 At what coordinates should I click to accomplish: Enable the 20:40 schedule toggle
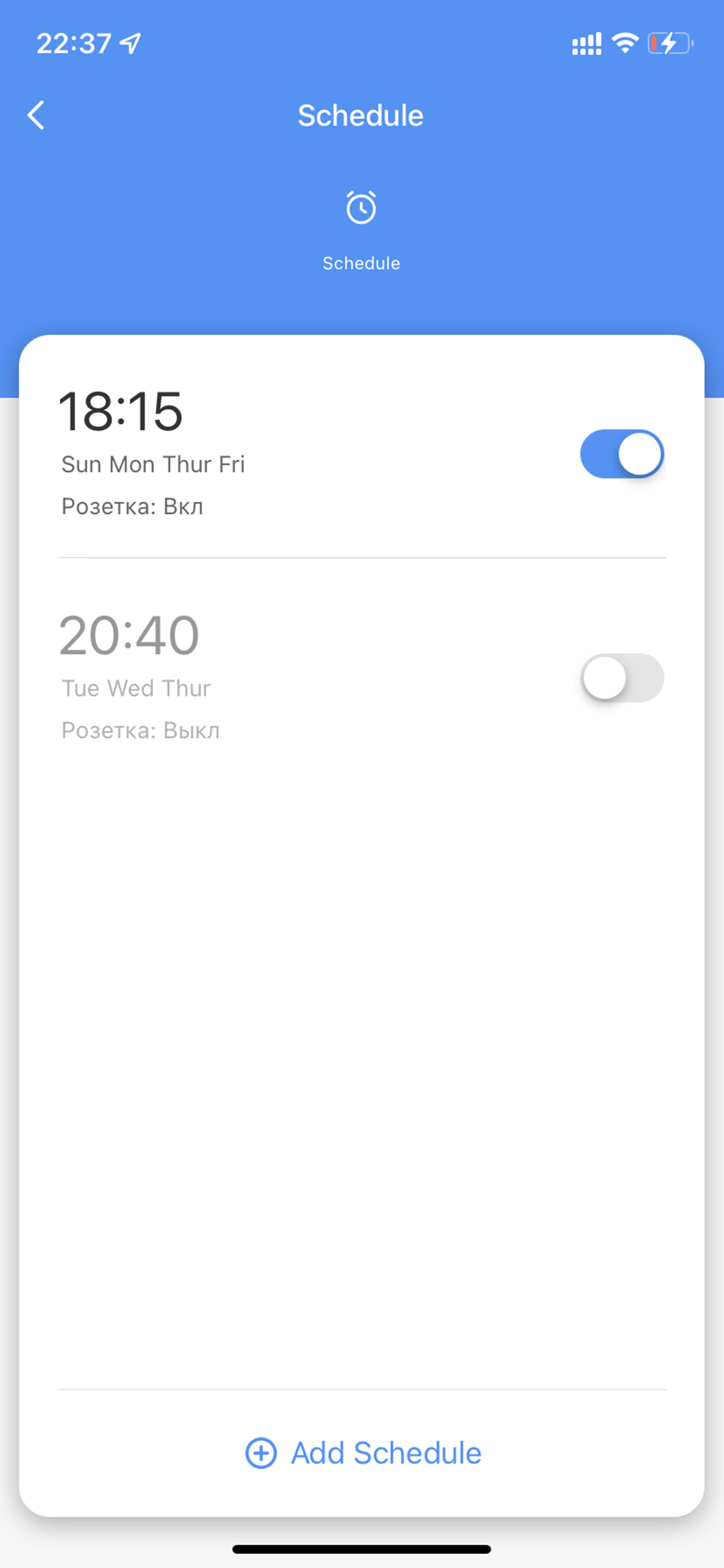click(622, 677)
